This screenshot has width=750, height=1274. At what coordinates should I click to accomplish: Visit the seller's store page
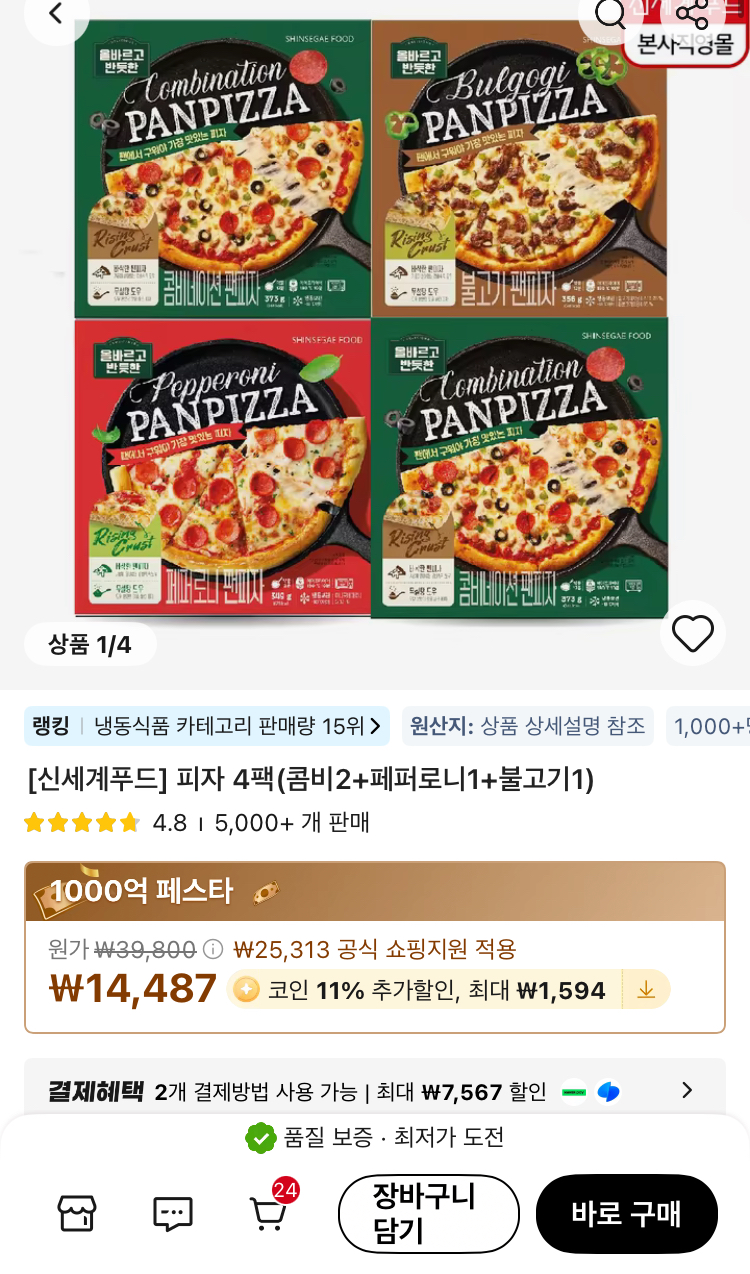pos(77,1214)
